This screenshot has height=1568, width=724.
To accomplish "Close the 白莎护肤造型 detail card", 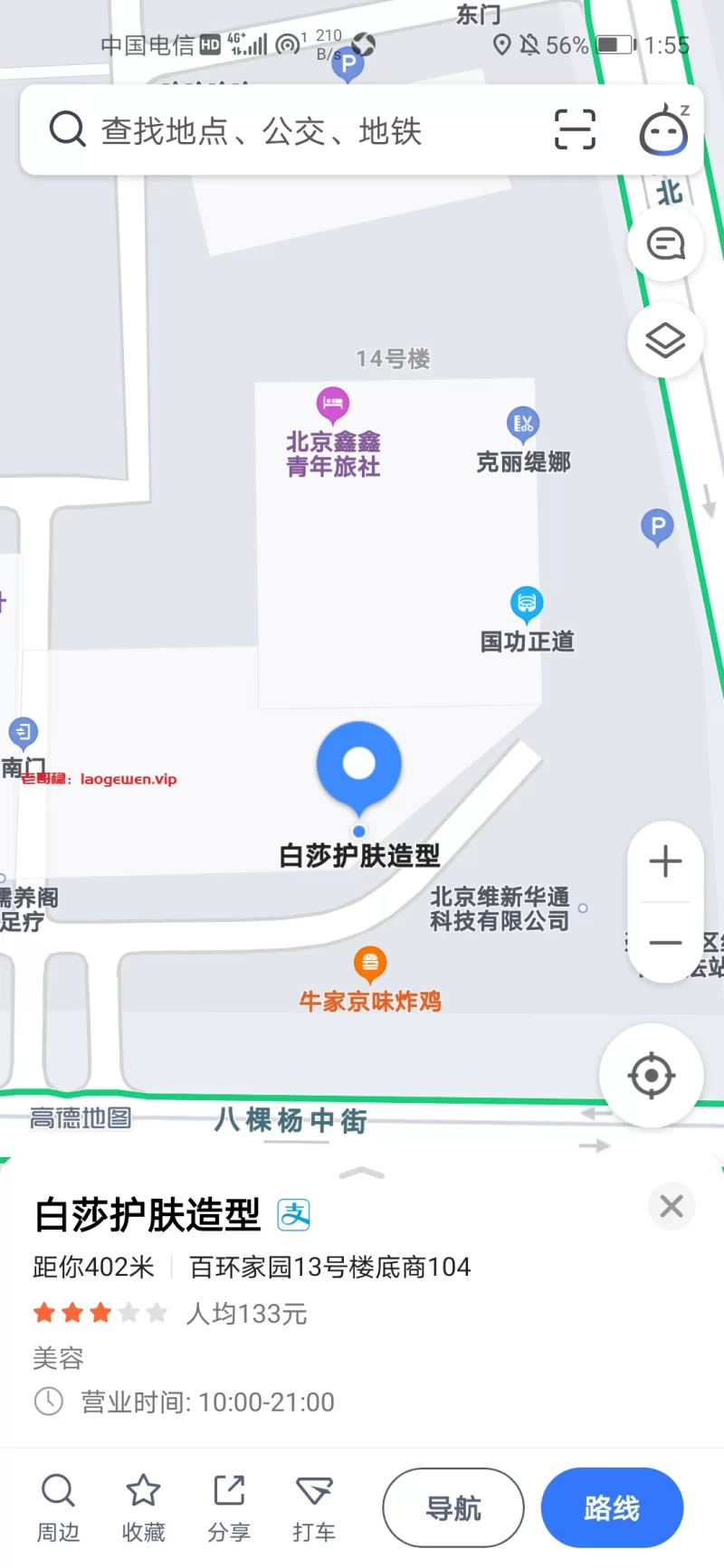I will tap(672, 1206).
